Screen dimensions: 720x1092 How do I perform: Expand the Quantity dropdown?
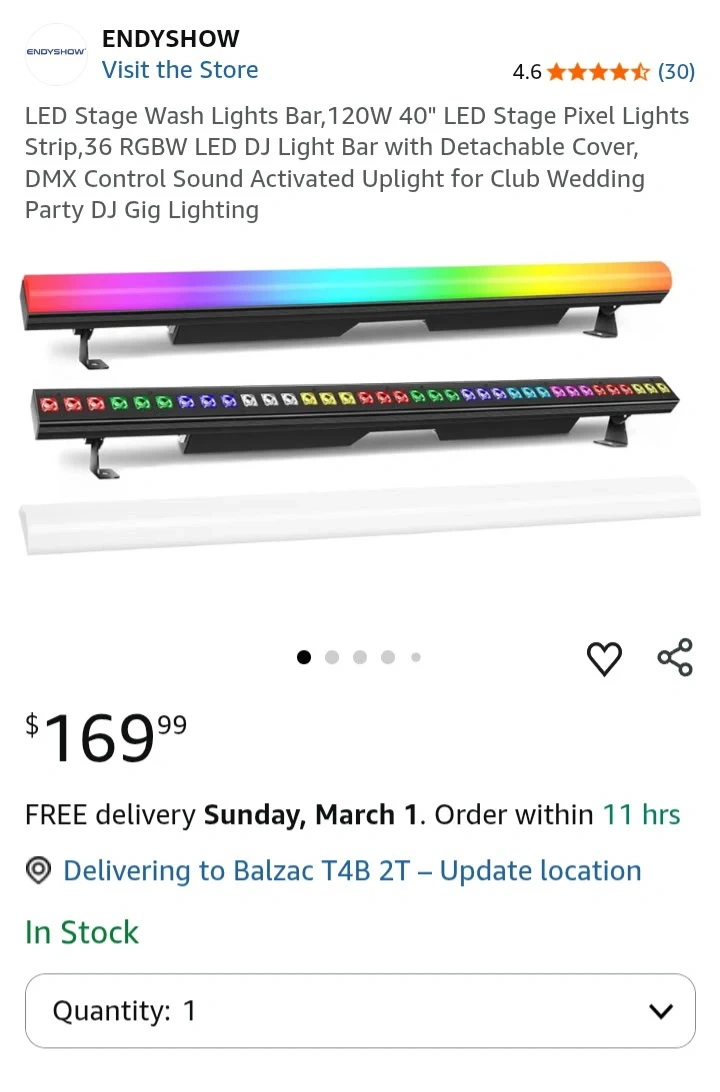[360, 1011]
